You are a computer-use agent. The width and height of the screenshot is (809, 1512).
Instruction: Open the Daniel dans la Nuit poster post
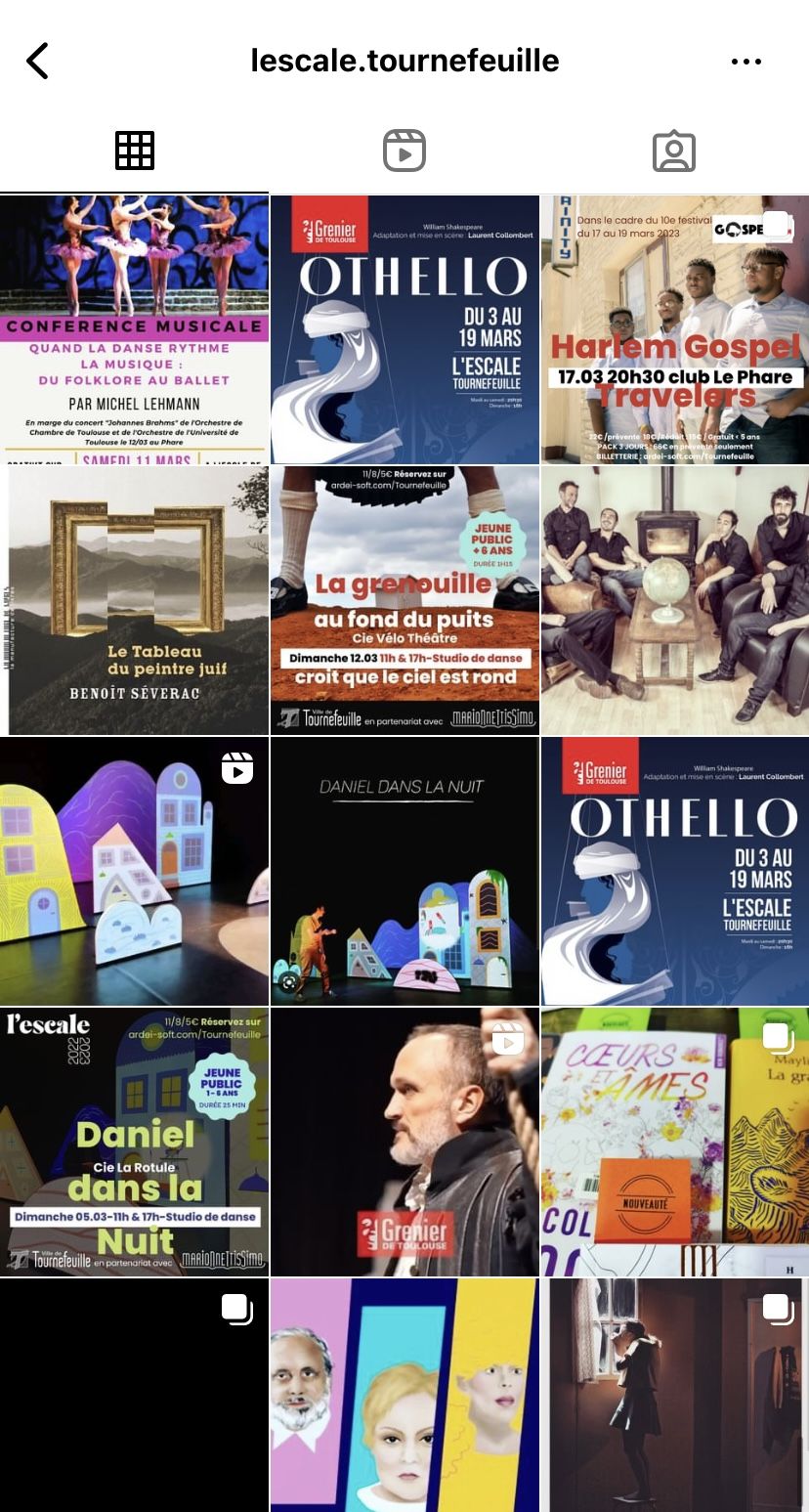coord(134,1142)
